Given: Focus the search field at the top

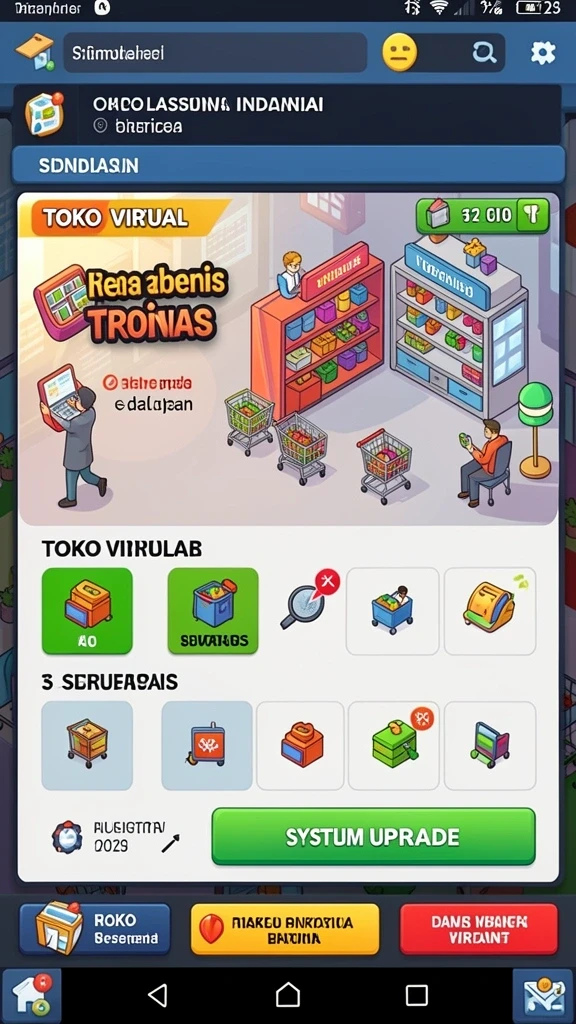Looking at the screenshot, I should [x=215, y=52].
